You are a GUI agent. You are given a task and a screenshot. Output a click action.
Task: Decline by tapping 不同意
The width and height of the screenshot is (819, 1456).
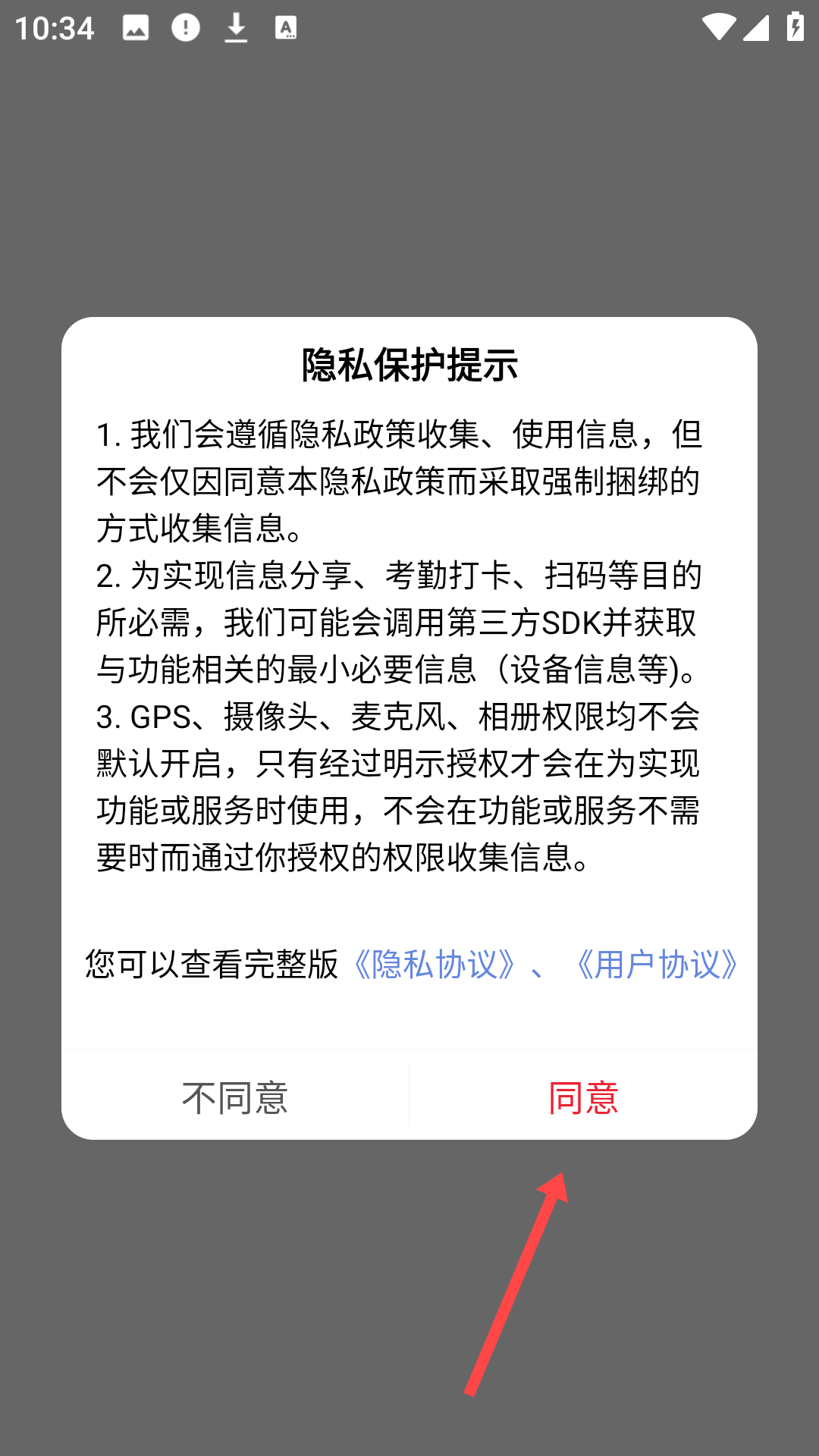click(x=235, y=1097)
